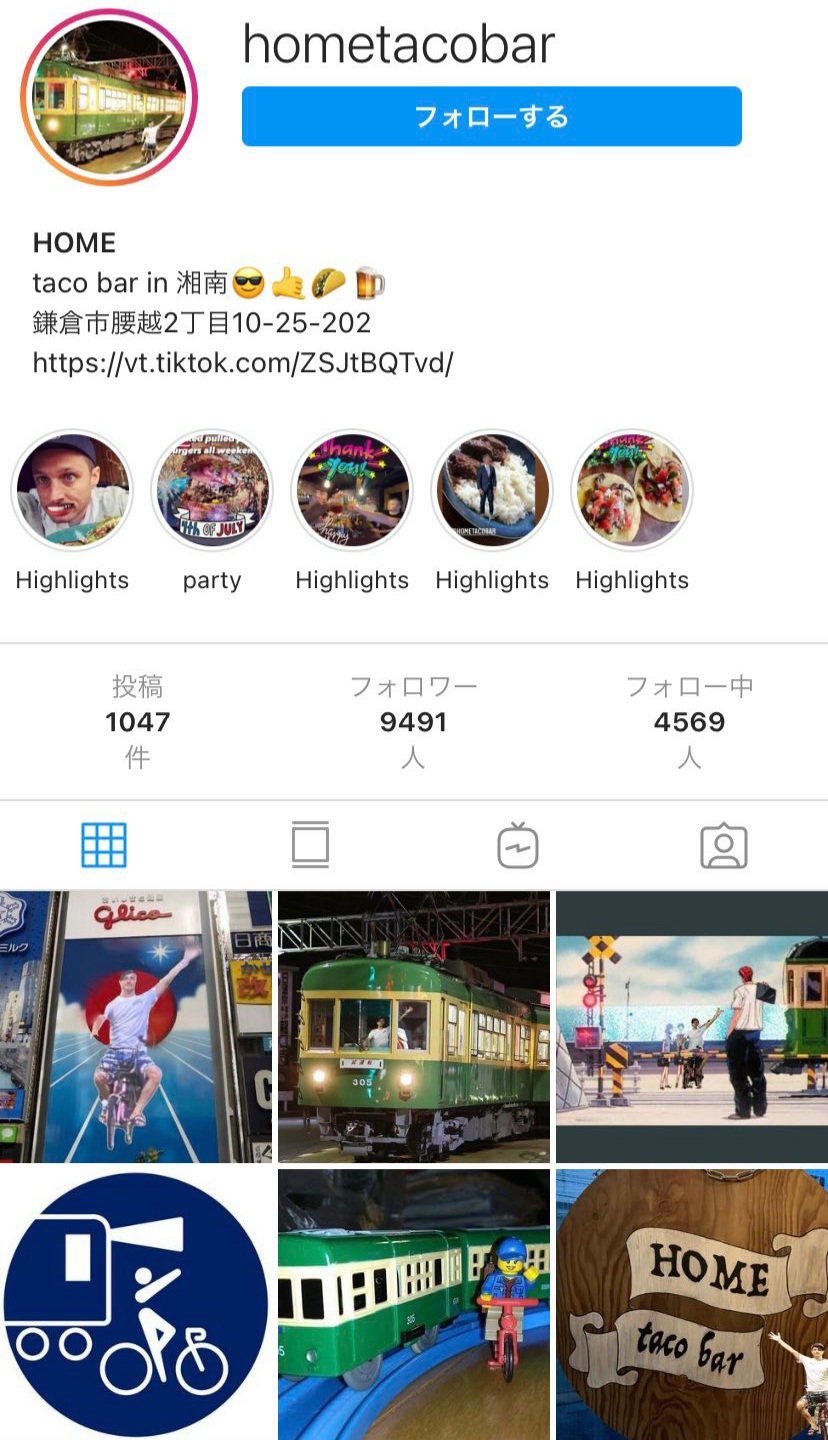Image resolution: width=828 pixels, height=1440 pixels.
Task: View the フォロワー followers list
Action: click(413, 721)
